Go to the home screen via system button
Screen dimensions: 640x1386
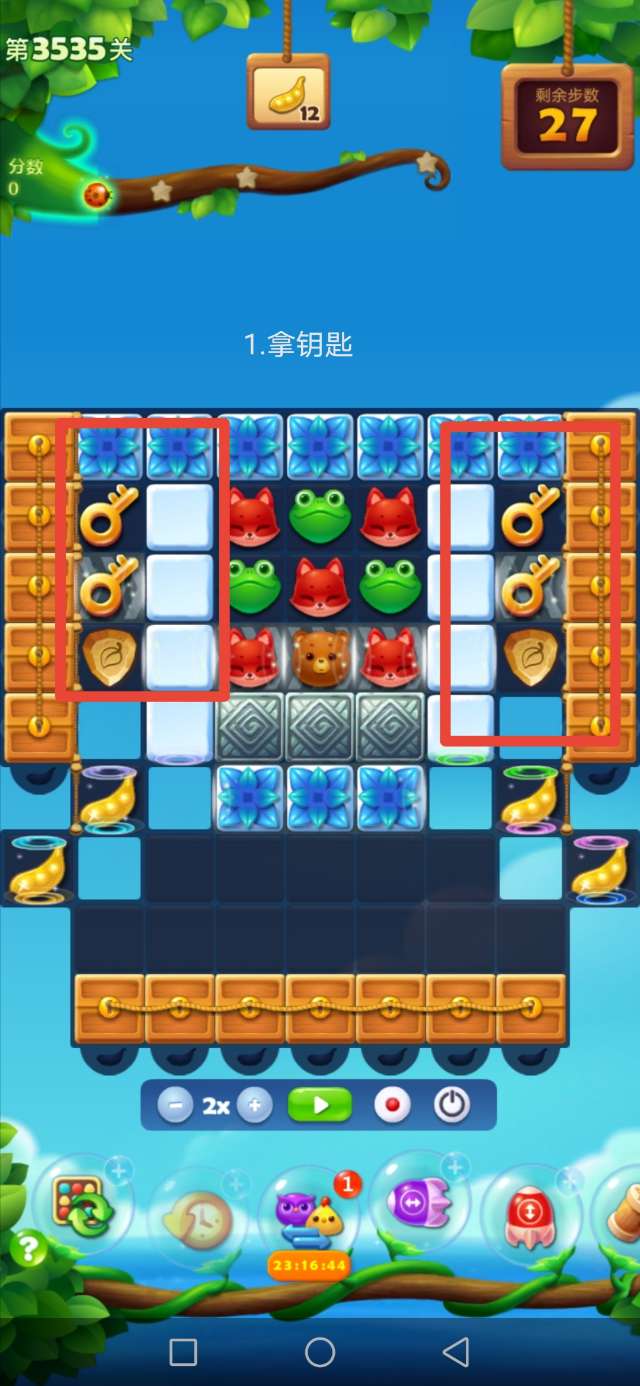320,1352
